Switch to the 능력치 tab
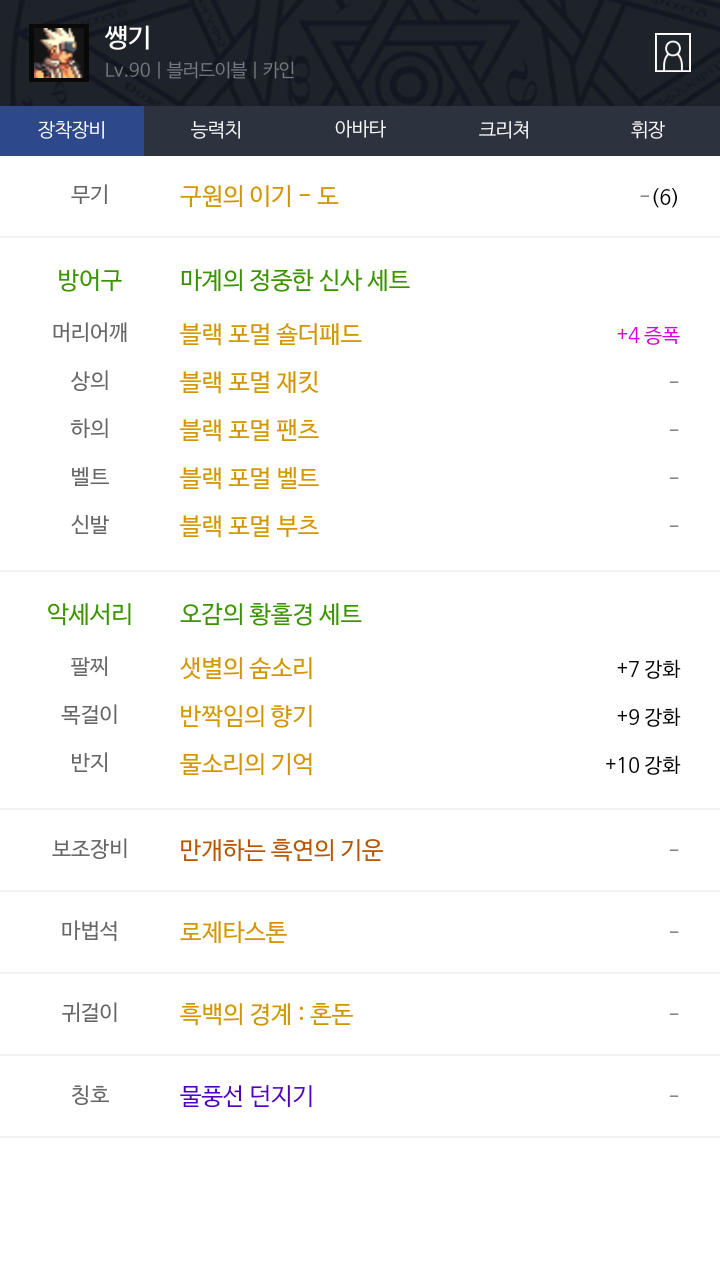Viewport: 720px width, 1280px height. click(x=216, y=130)
